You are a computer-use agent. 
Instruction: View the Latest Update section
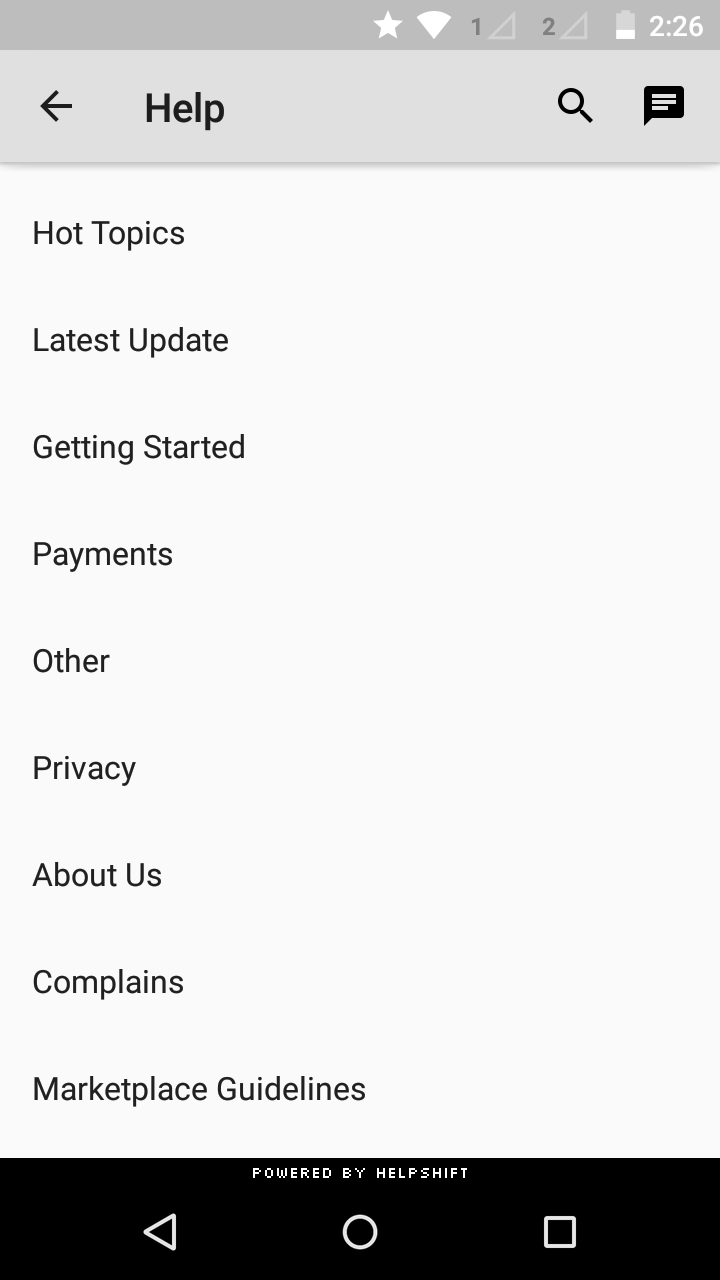coord(131,340)
